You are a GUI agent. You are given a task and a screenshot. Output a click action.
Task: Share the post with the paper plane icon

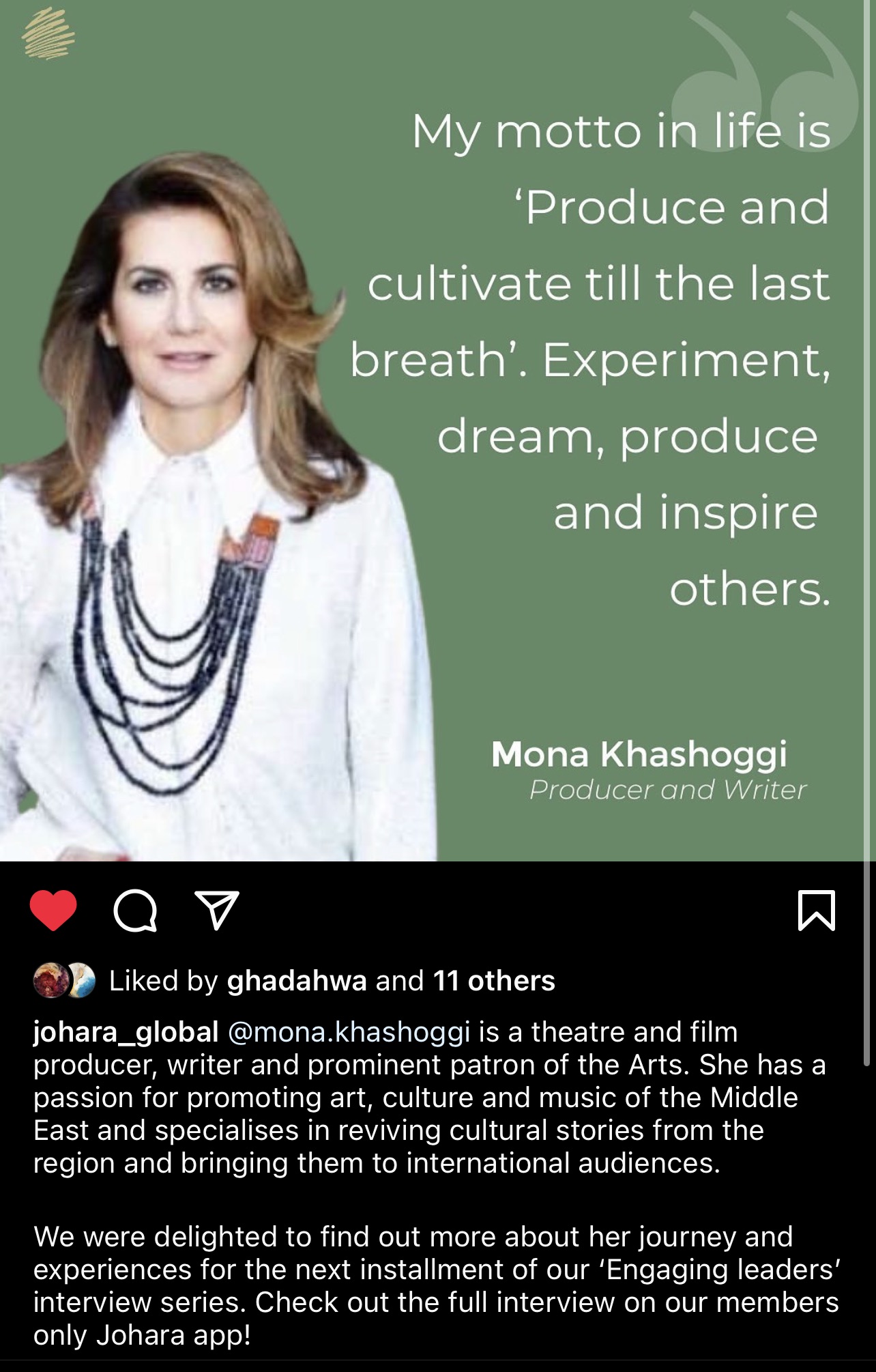pos(217,911)
